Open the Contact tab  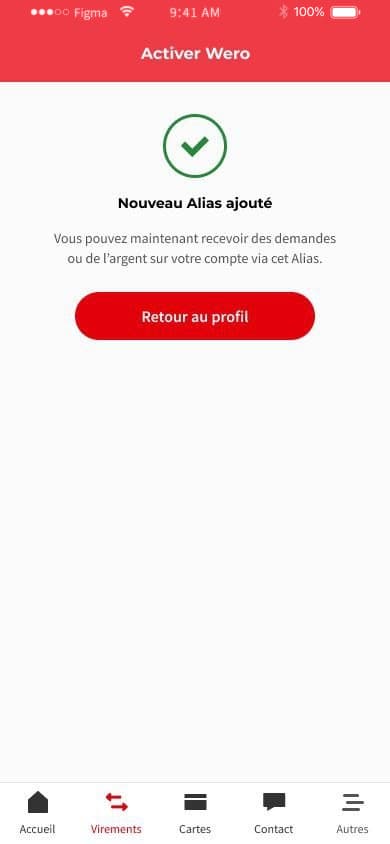pyautogui.click(x=273, y=813)
